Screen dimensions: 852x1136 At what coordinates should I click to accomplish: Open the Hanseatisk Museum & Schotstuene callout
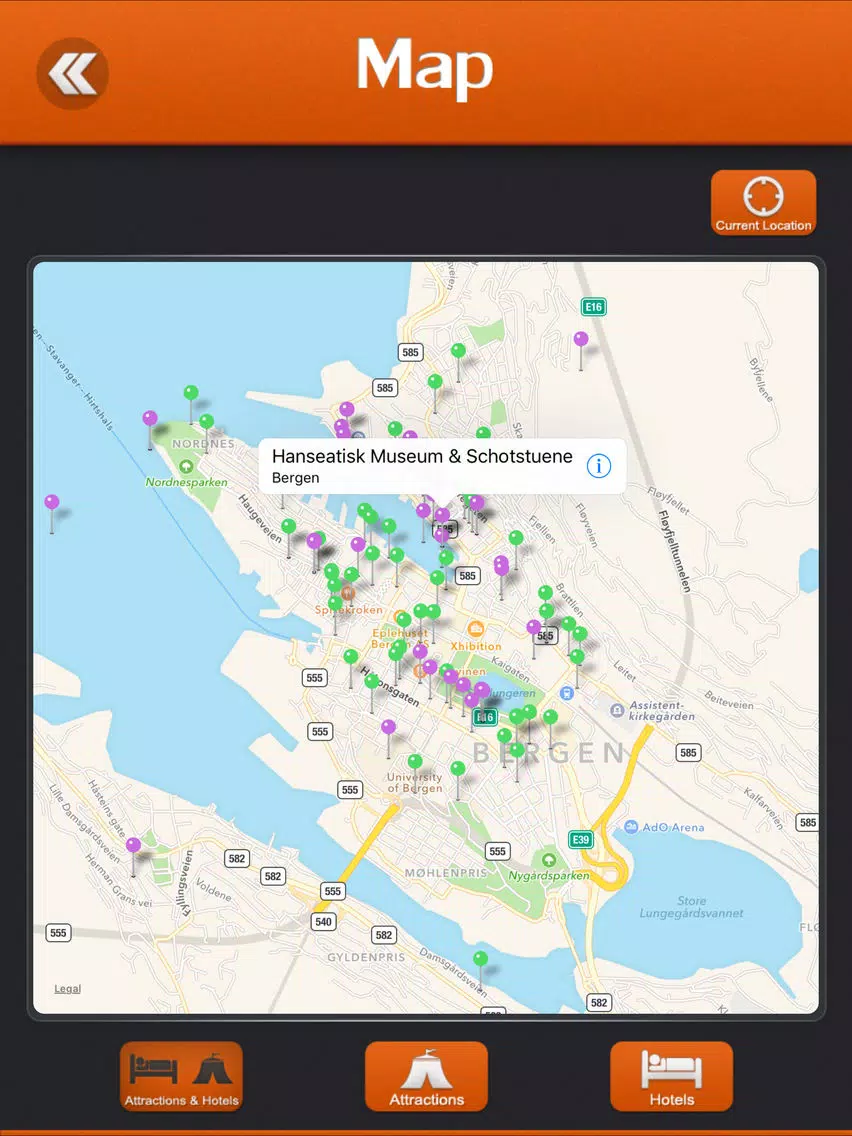pyautogui.click(x=422, y=466)
